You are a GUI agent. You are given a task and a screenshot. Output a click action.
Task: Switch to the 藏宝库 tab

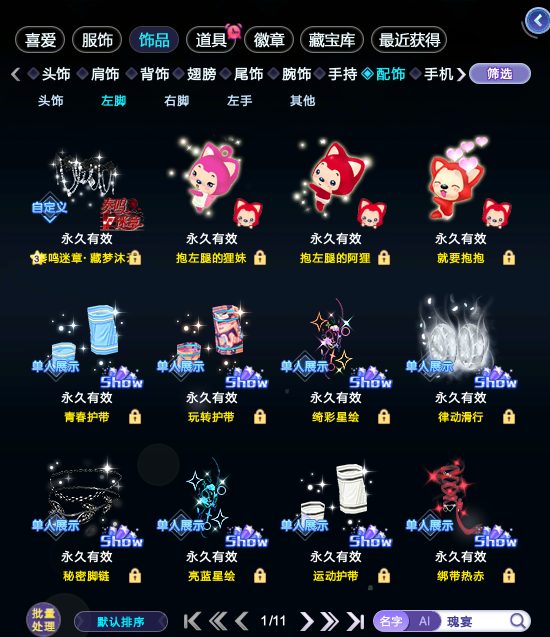point(331,40)
